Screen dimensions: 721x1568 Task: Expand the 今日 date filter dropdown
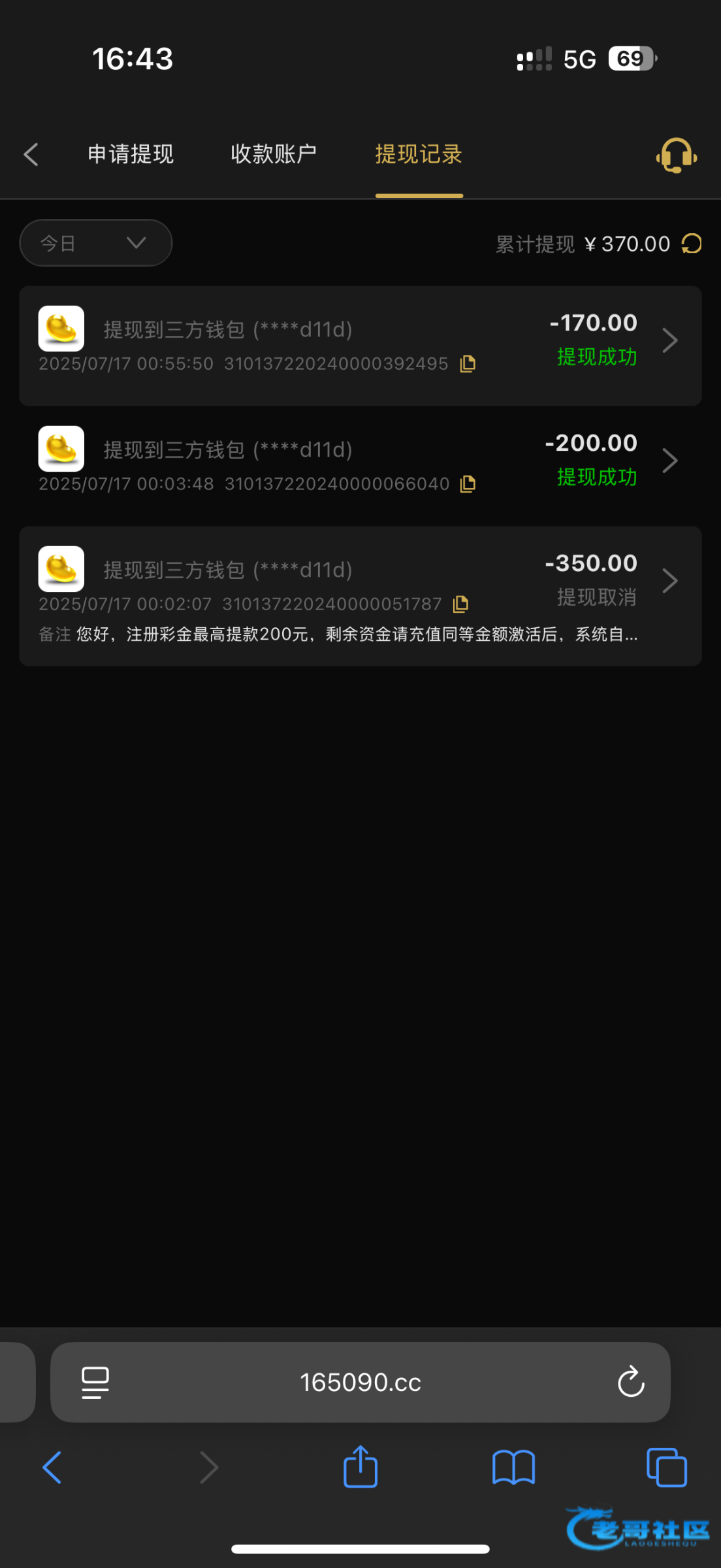point(95,243)
